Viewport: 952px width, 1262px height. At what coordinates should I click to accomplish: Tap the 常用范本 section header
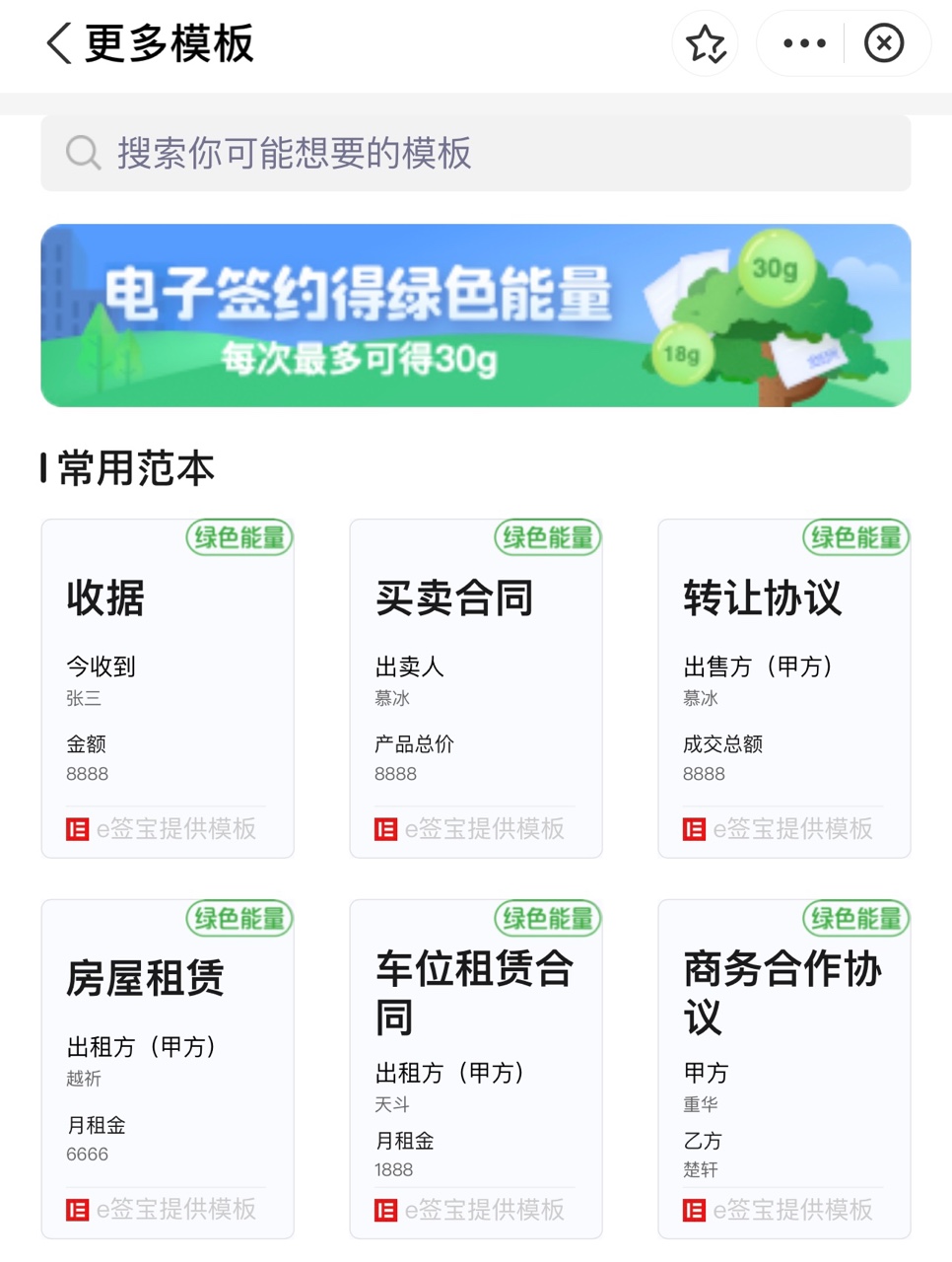[x=127, y=468]
